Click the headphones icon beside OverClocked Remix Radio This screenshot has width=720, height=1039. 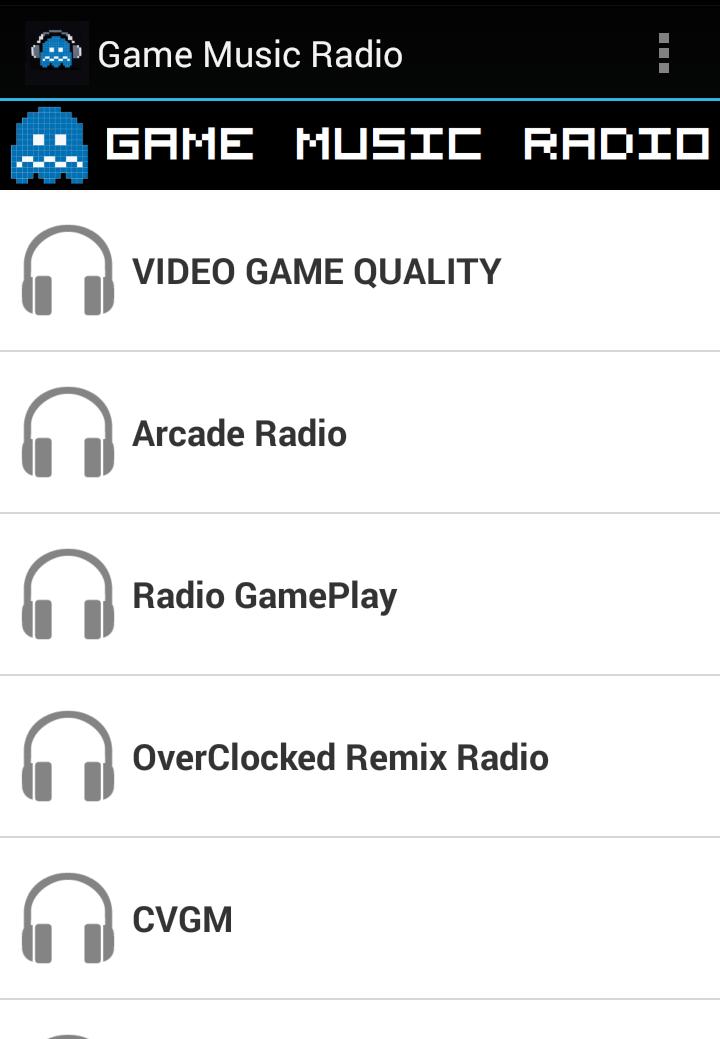pos(70,757)
